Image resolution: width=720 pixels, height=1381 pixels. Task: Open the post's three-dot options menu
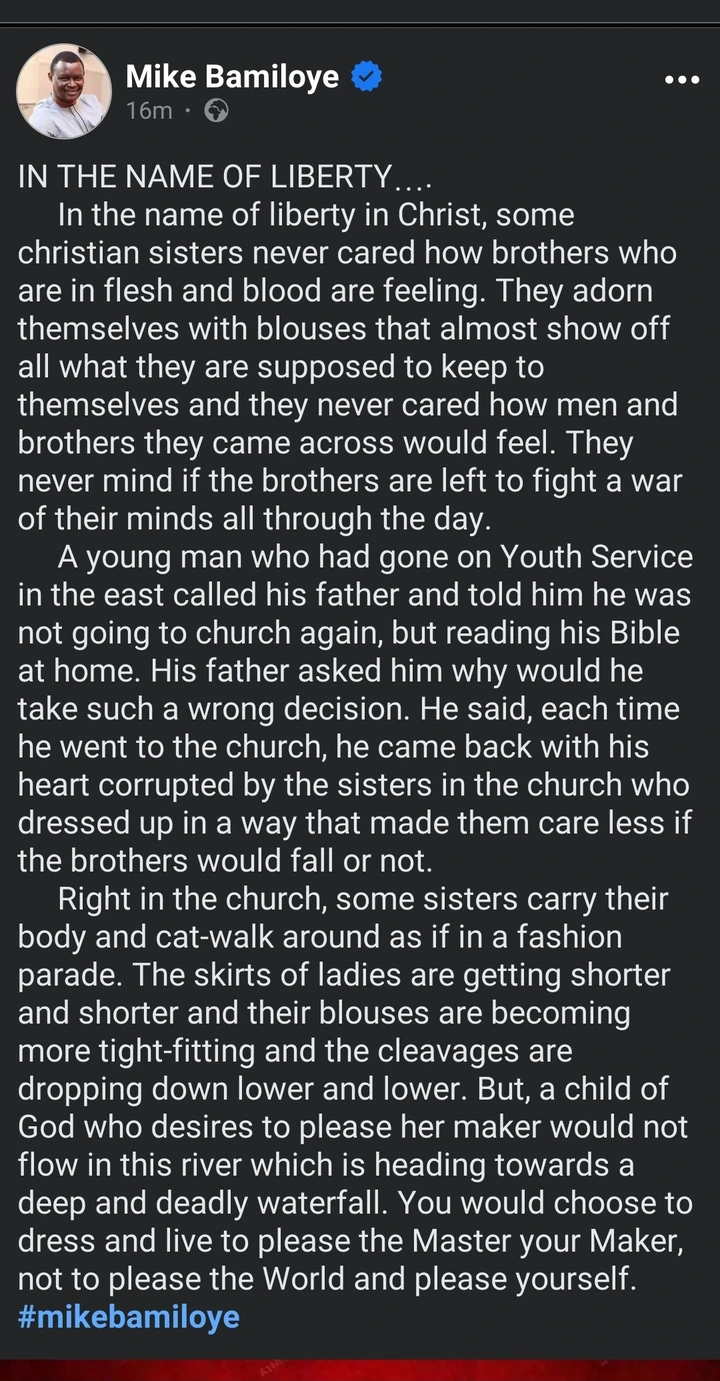coord(682,80)
